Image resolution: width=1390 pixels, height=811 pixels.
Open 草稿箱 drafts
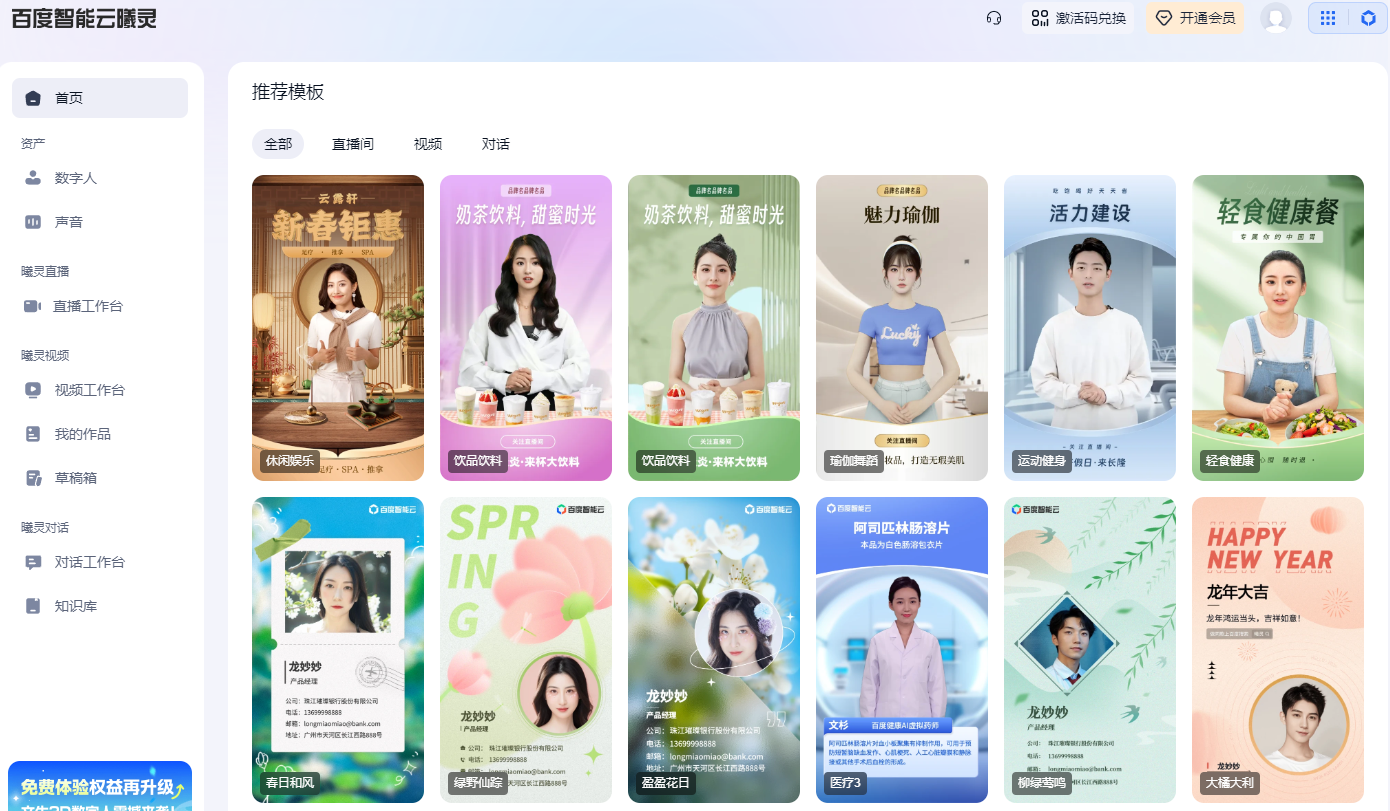coord(75,478)
